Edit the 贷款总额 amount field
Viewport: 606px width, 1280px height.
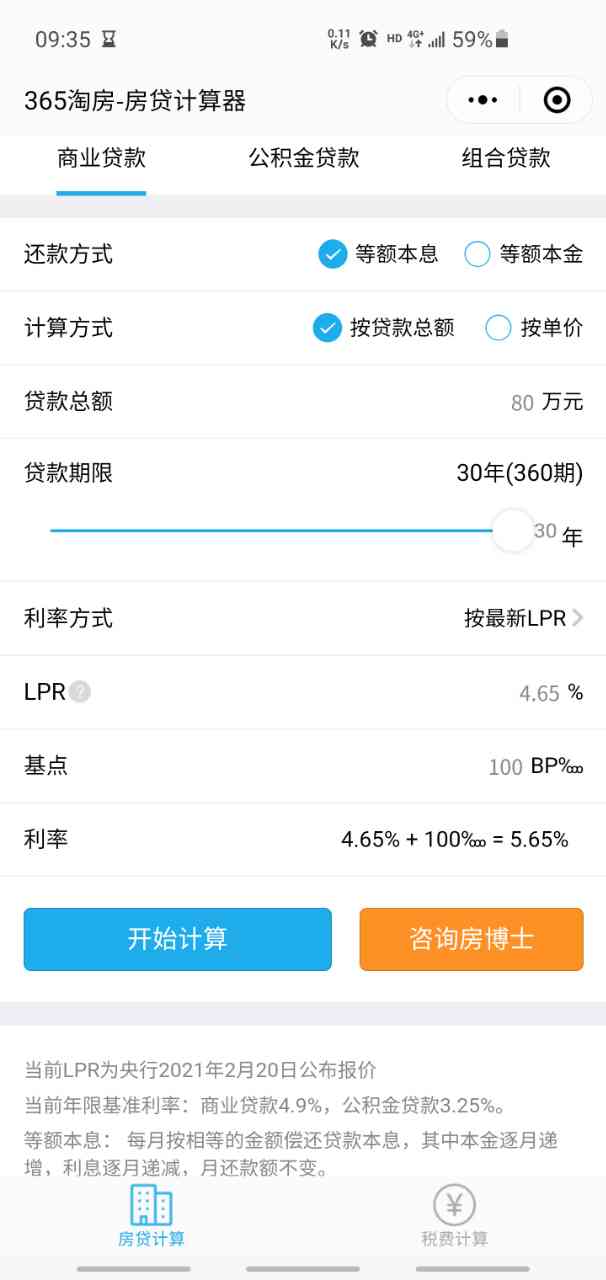521,403
